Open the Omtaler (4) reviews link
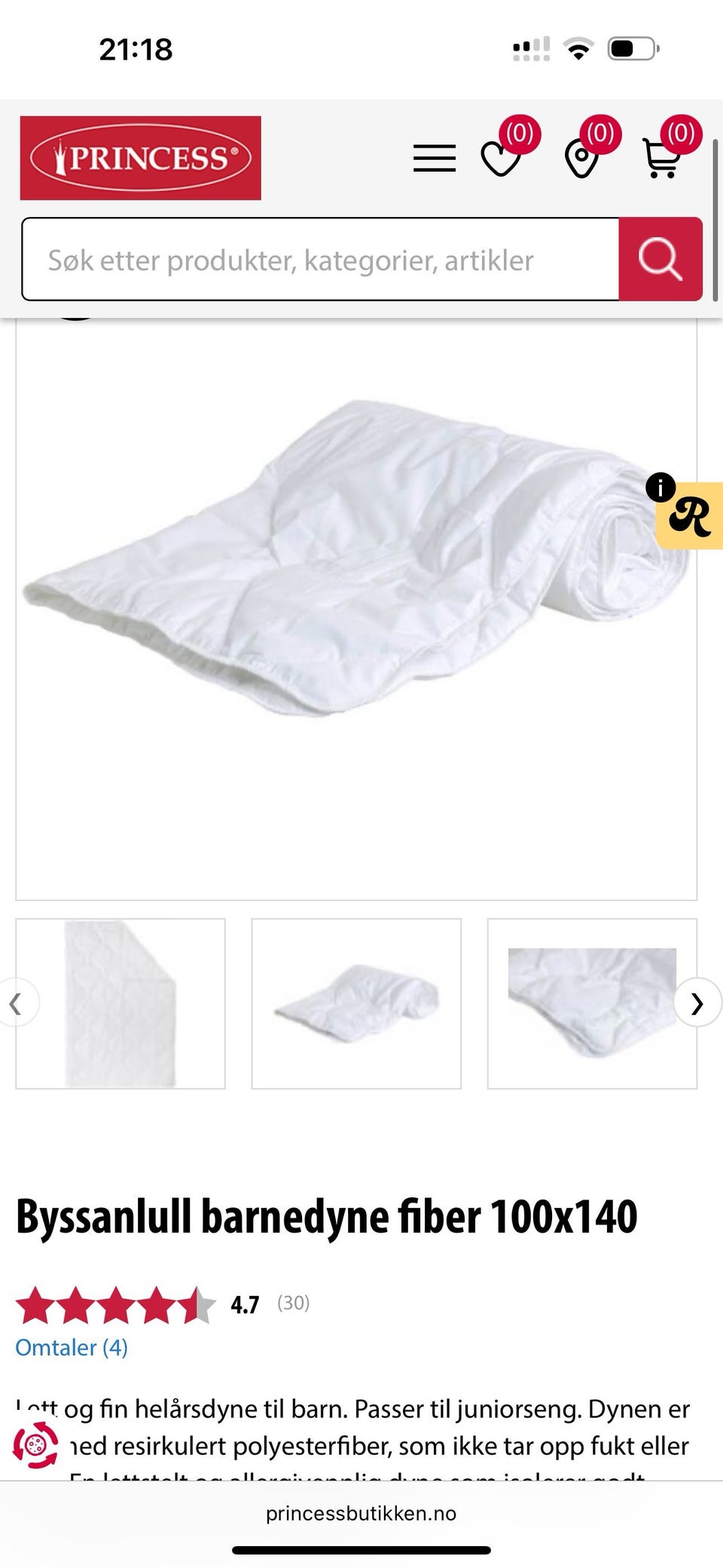This screenshot has height=1568, width=723. (x=72, y=1347)
